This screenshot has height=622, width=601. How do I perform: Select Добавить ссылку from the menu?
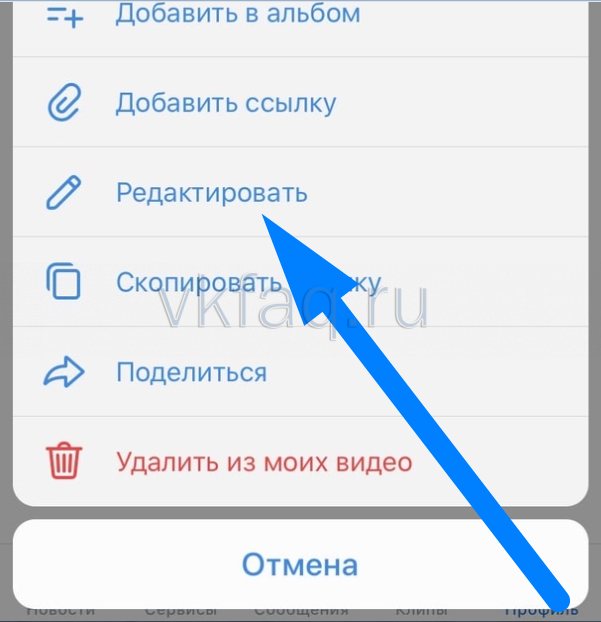[x=226, y=102]
